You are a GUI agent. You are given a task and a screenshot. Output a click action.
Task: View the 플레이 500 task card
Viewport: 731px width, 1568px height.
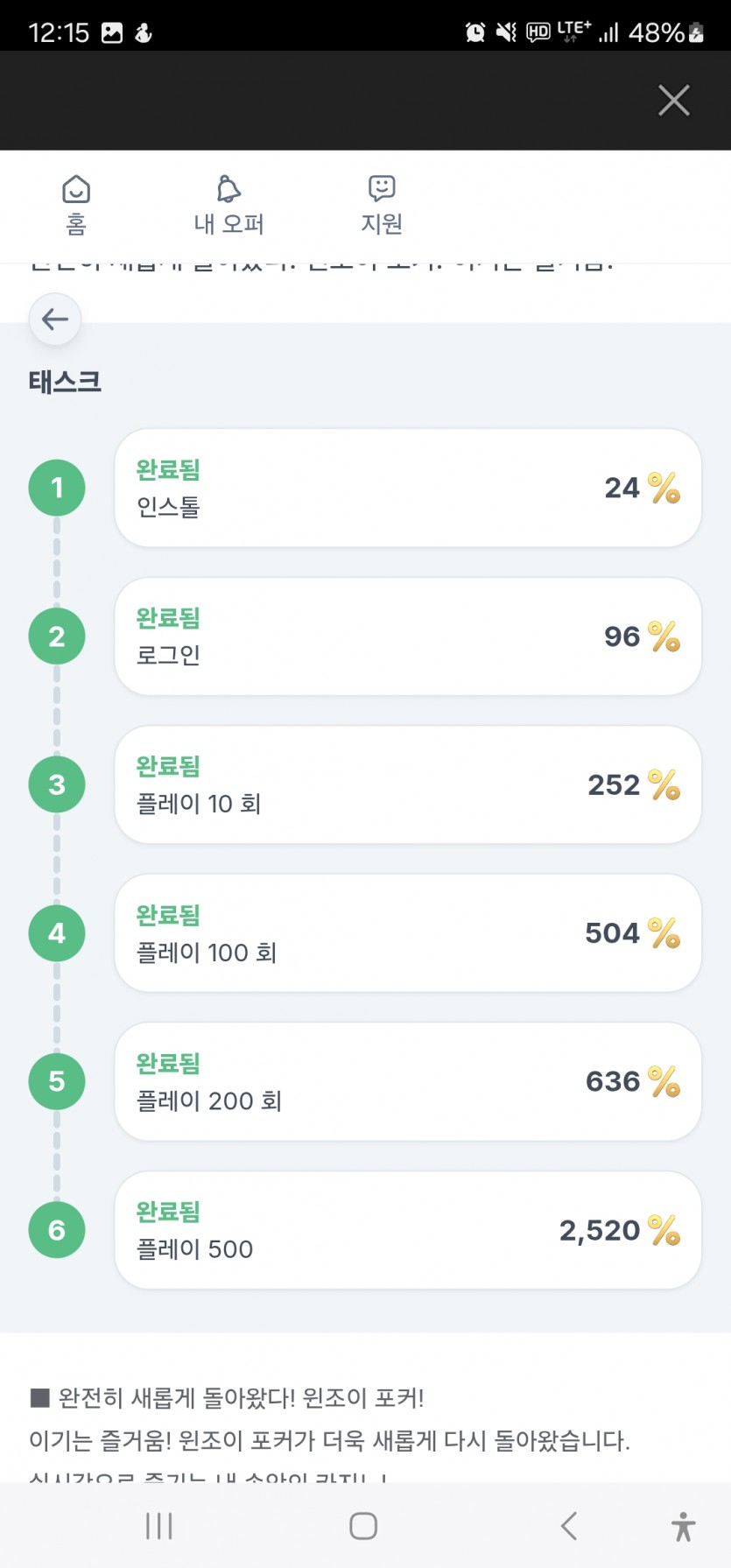(408, 1230)
